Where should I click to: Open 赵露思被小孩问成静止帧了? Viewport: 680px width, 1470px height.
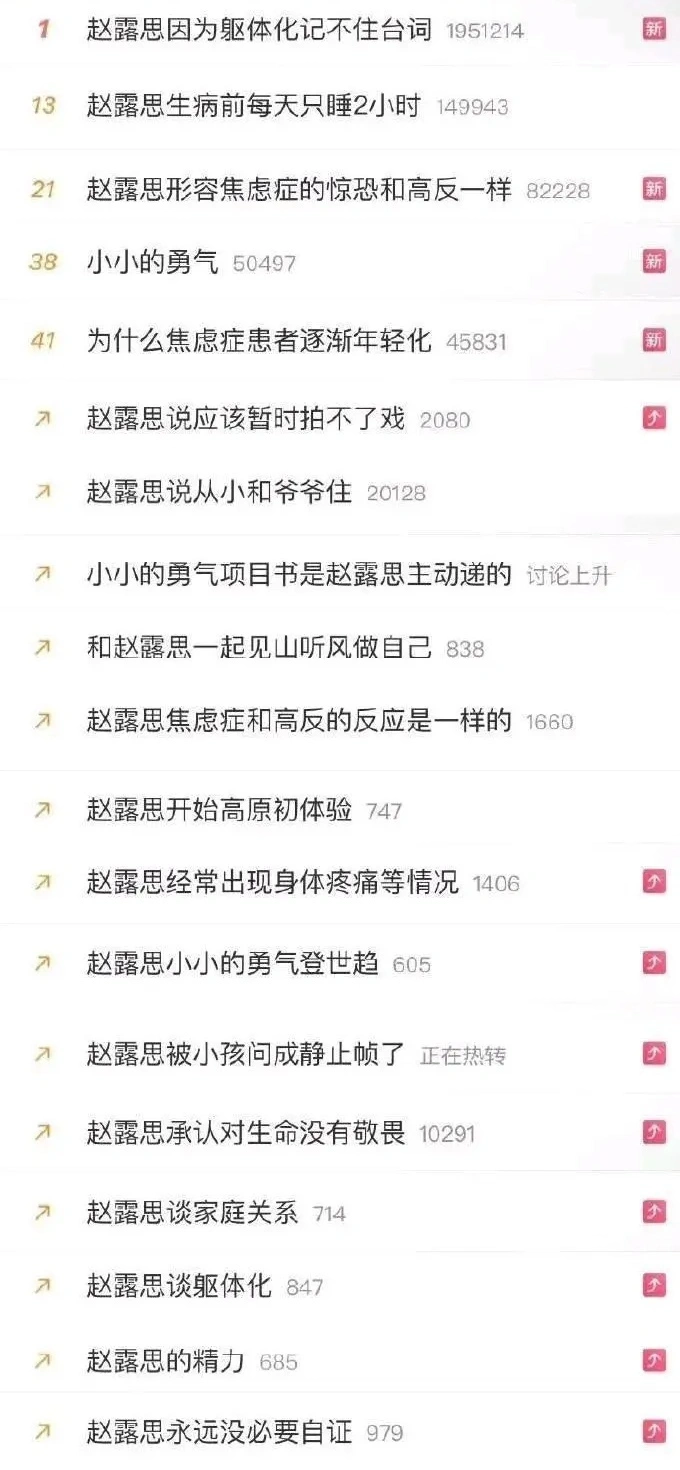click(x=246, y=1054)
